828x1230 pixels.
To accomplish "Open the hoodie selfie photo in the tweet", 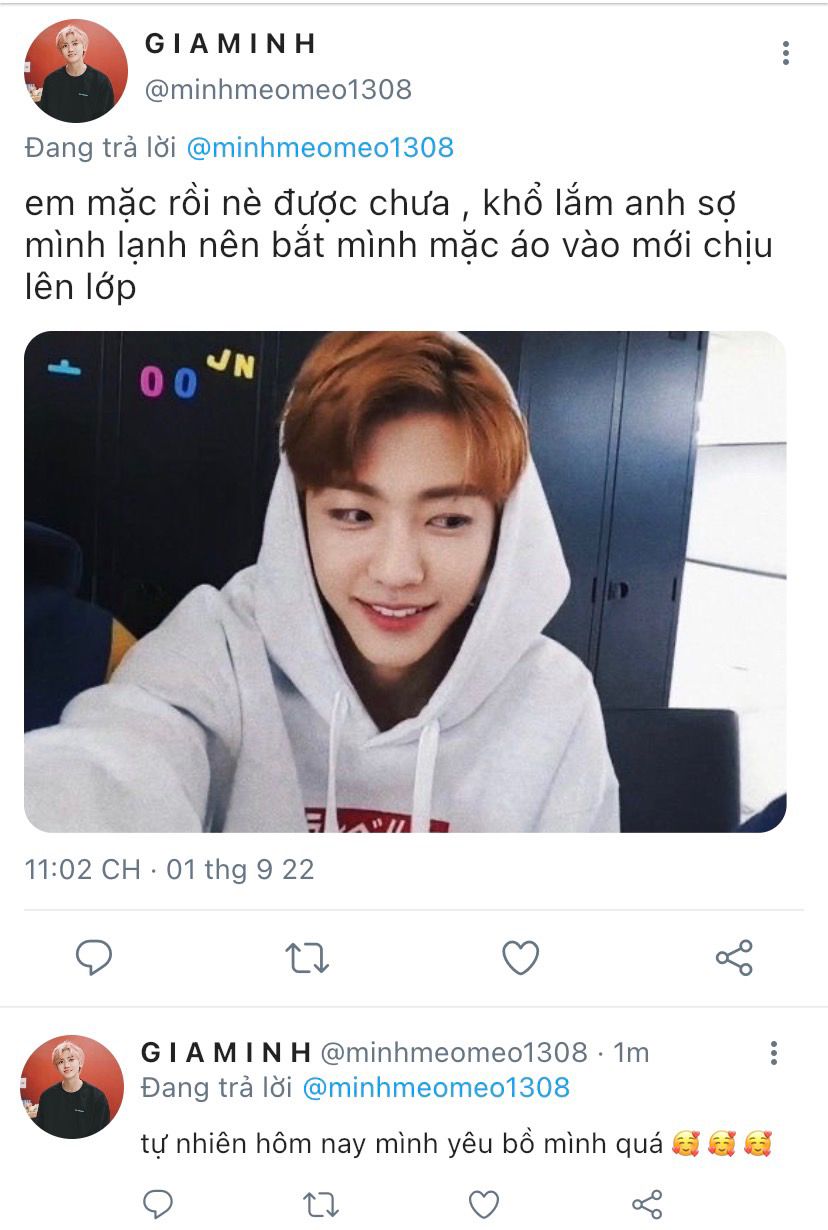I will [405, 581].
